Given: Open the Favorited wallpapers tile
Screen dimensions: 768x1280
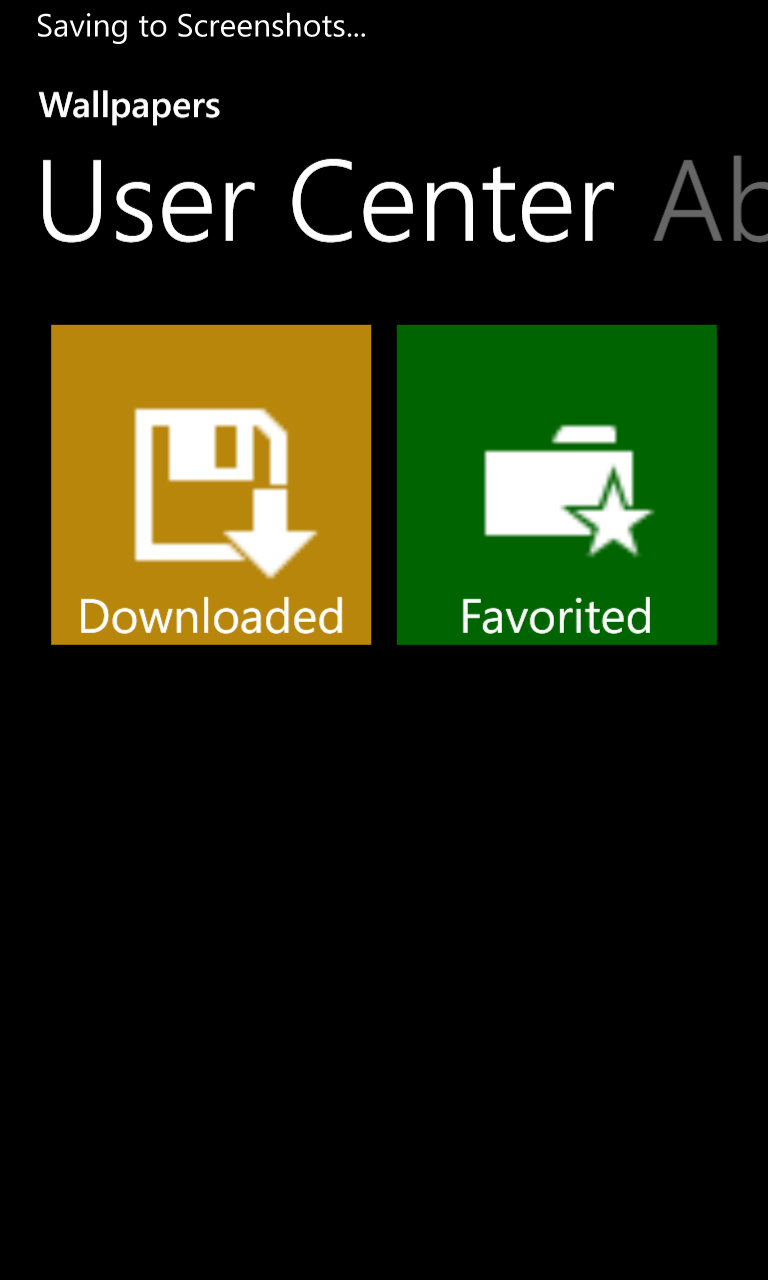Looking at the screenshot, I should 556,484.
